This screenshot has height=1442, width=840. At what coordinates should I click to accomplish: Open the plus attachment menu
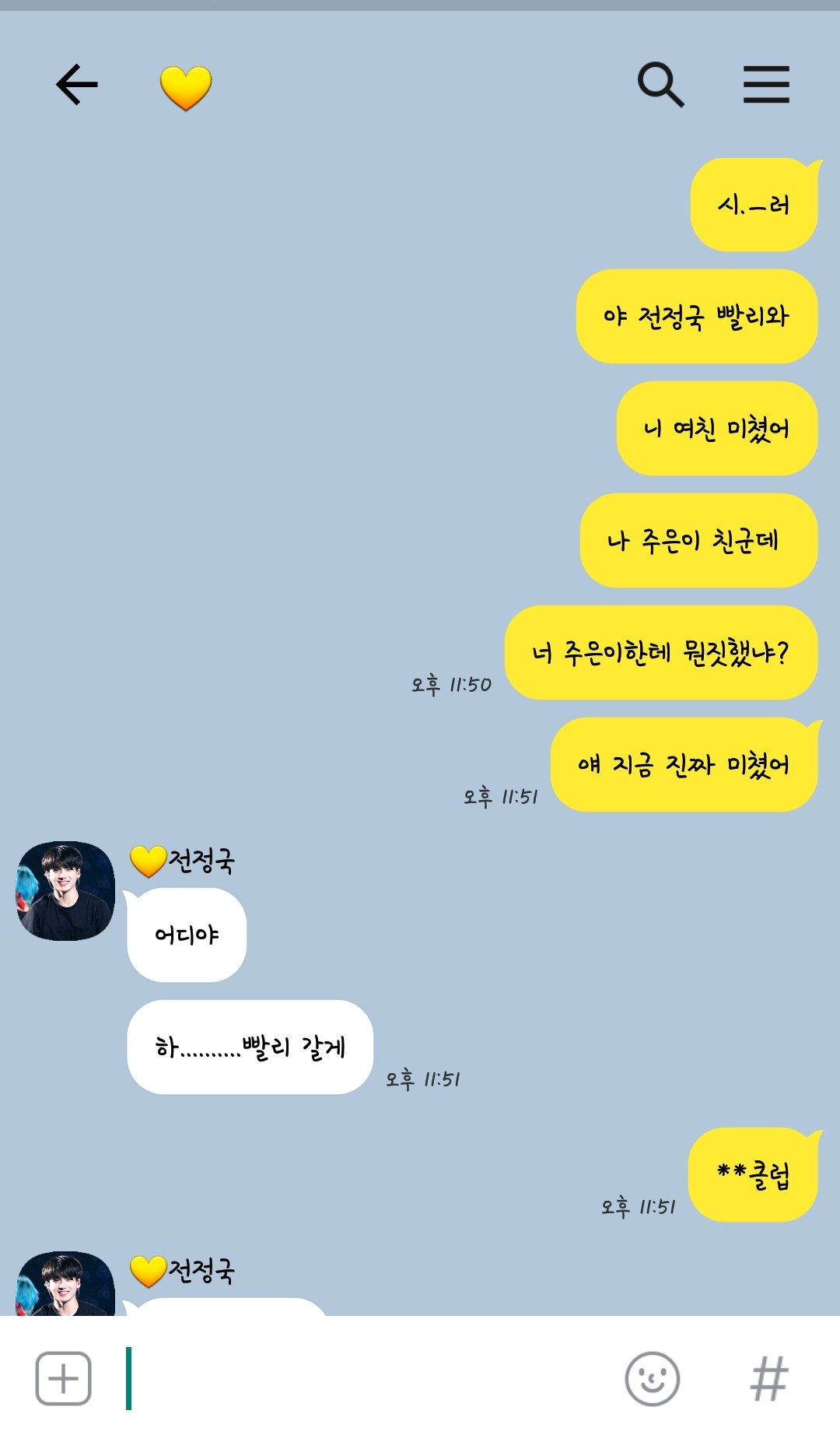click(x=64, y=1378)
